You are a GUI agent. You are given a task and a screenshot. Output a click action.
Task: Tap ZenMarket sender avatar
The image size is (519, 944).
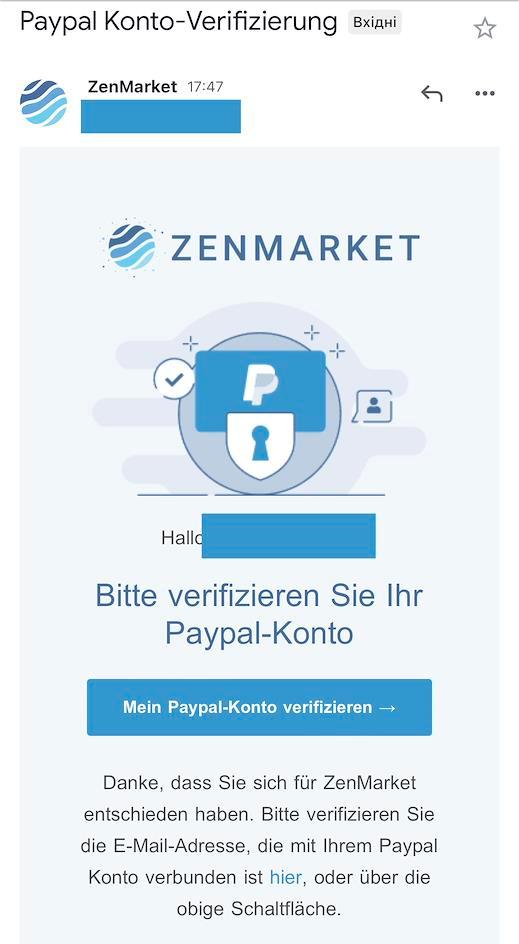(43, 102)
